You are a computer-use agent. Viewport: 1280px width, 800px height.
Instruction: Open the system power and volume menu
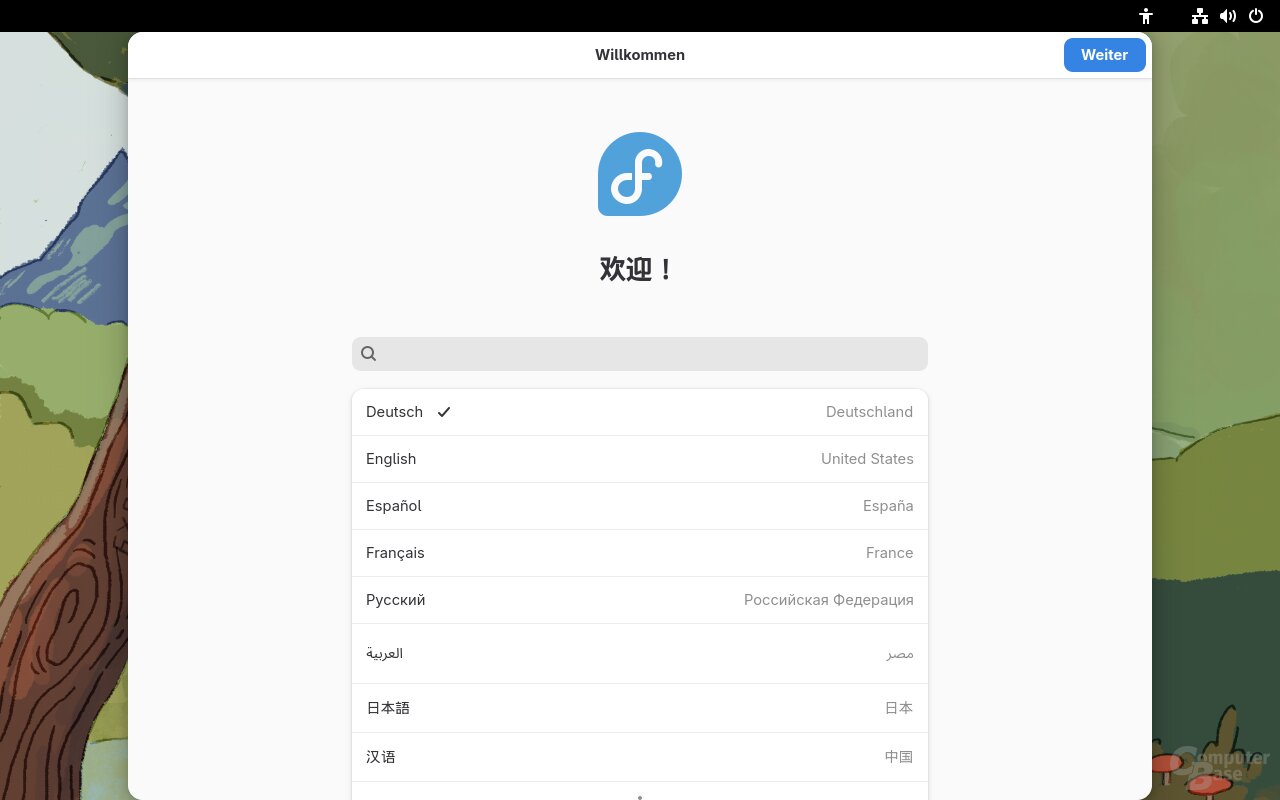1228,16
